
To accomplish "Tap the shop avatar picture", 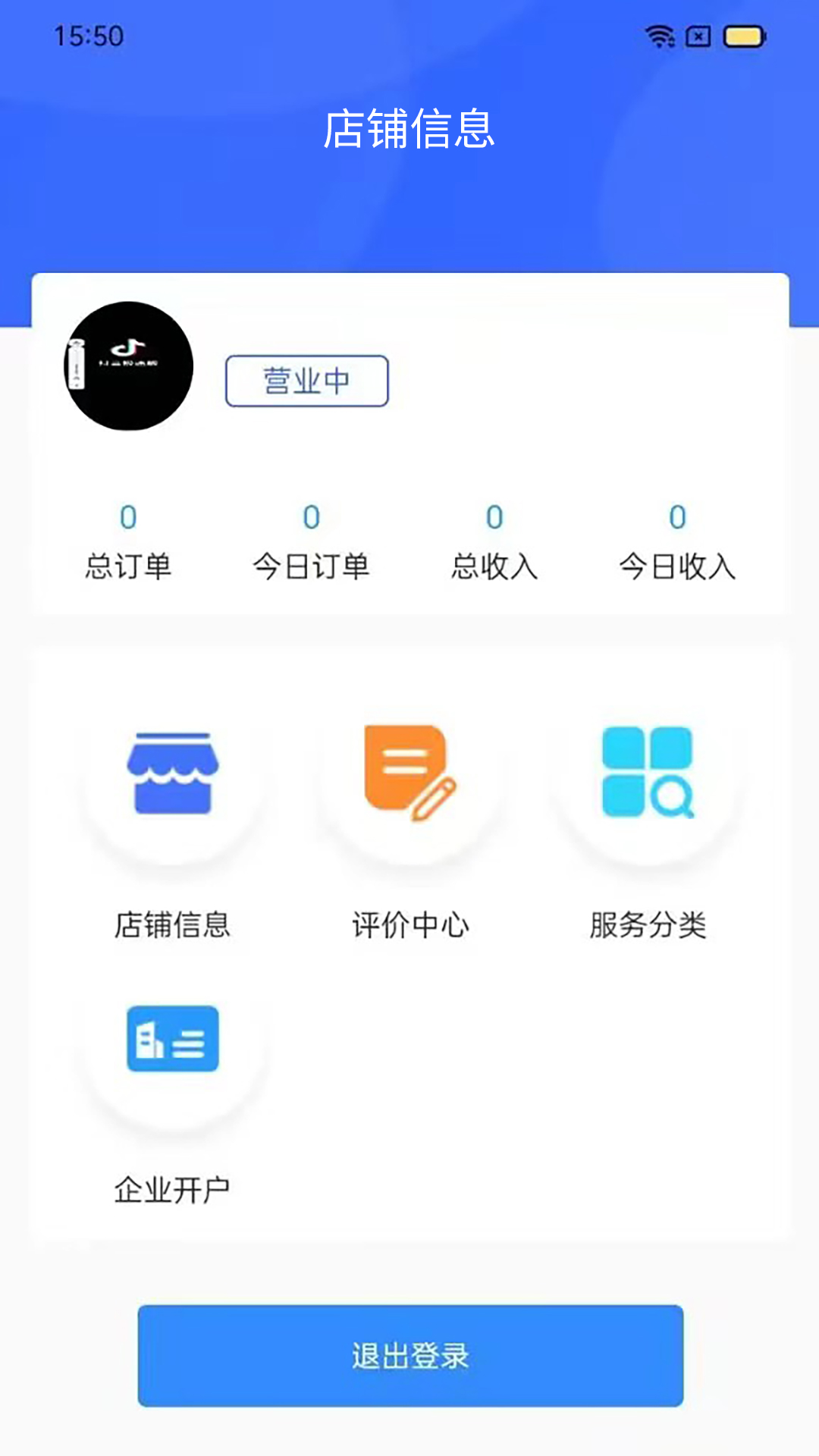I will [x=129, y=366].
